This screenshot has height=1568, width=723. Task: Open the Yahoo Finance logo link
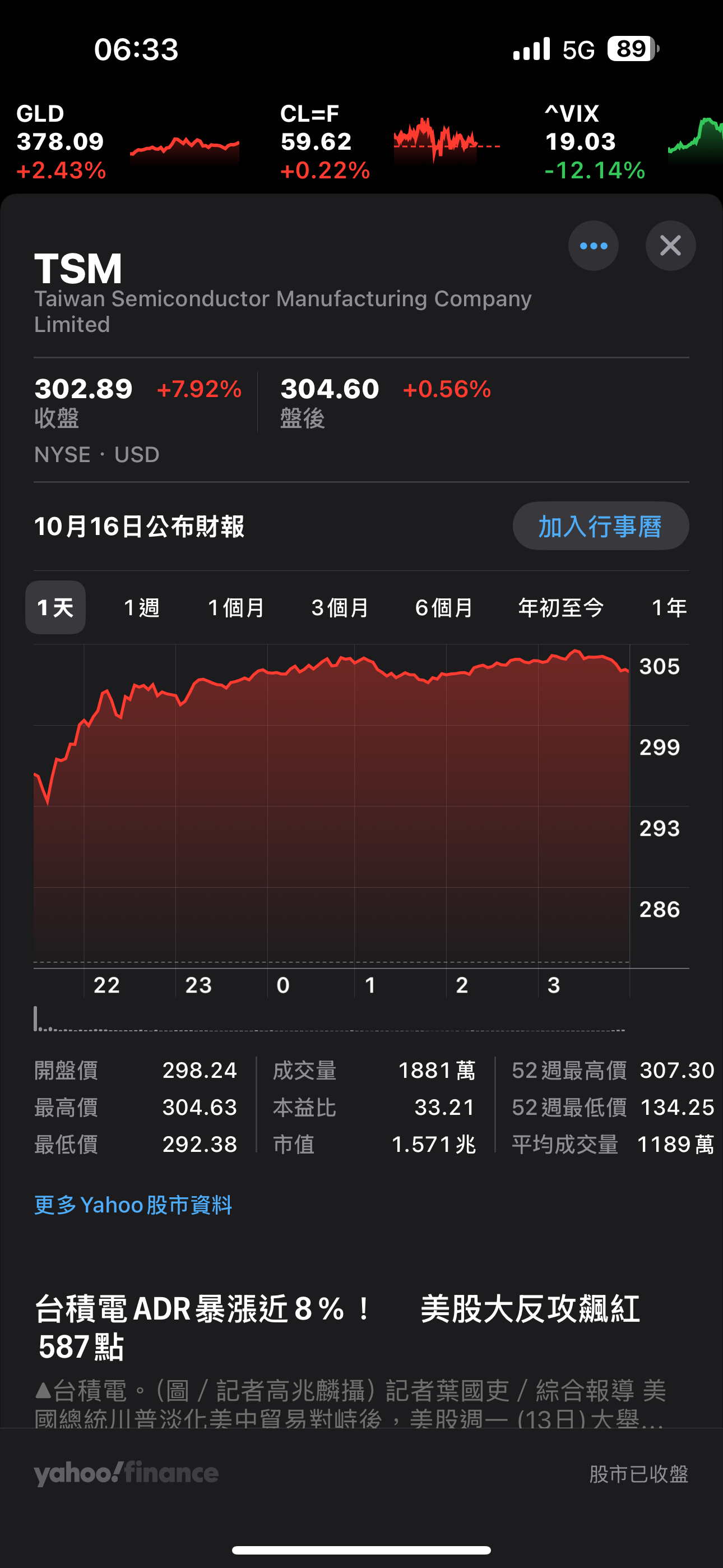pos(126,1473)
